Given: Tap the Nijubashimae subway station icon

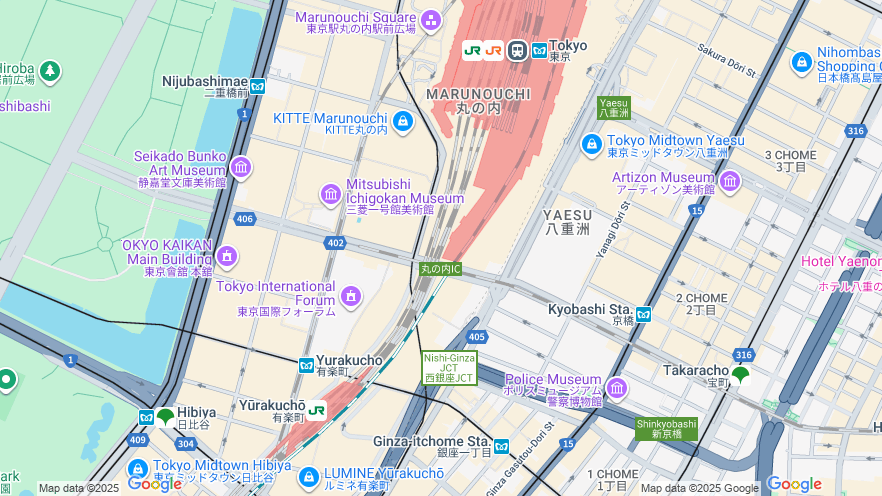Looking at the screenshot, I should (x=258, y=86).
